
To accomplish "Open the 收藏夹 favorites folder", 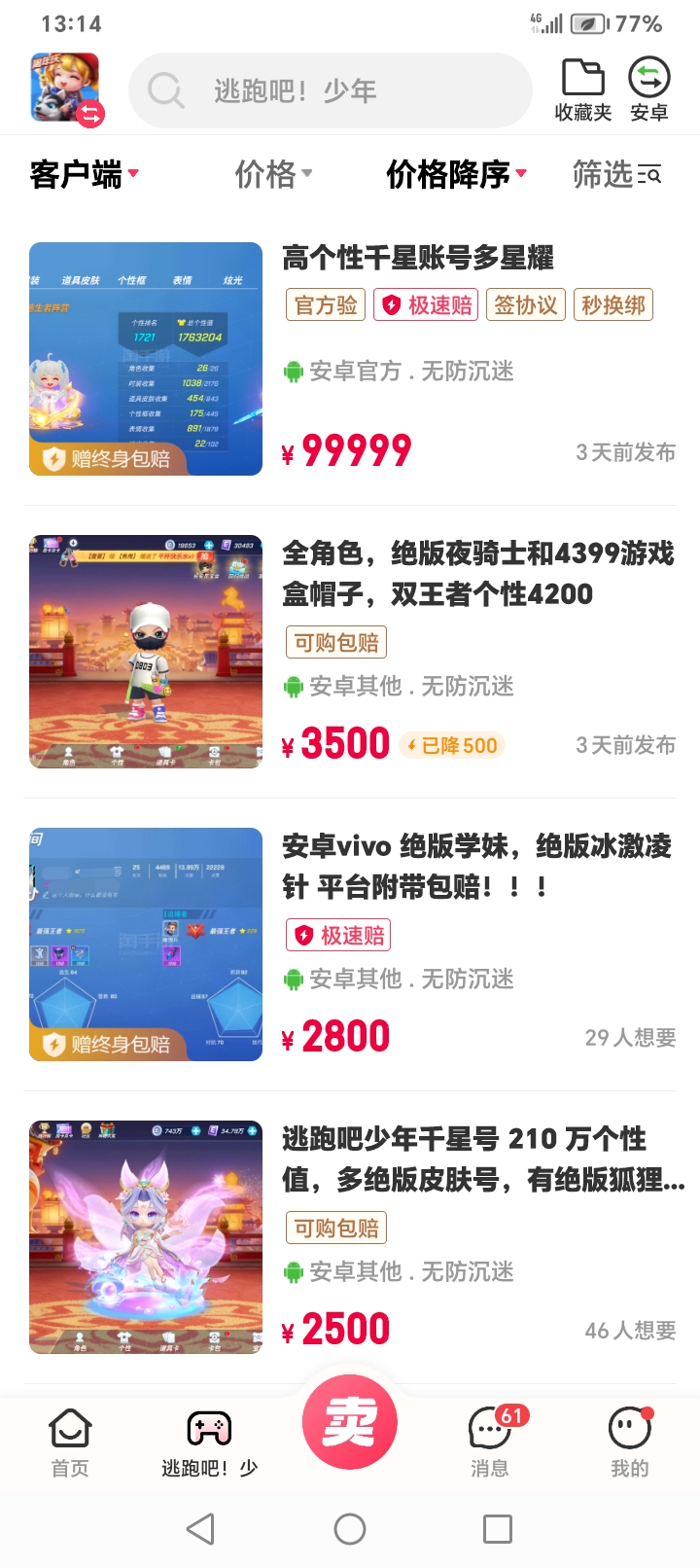I will [x=582, y=90].
